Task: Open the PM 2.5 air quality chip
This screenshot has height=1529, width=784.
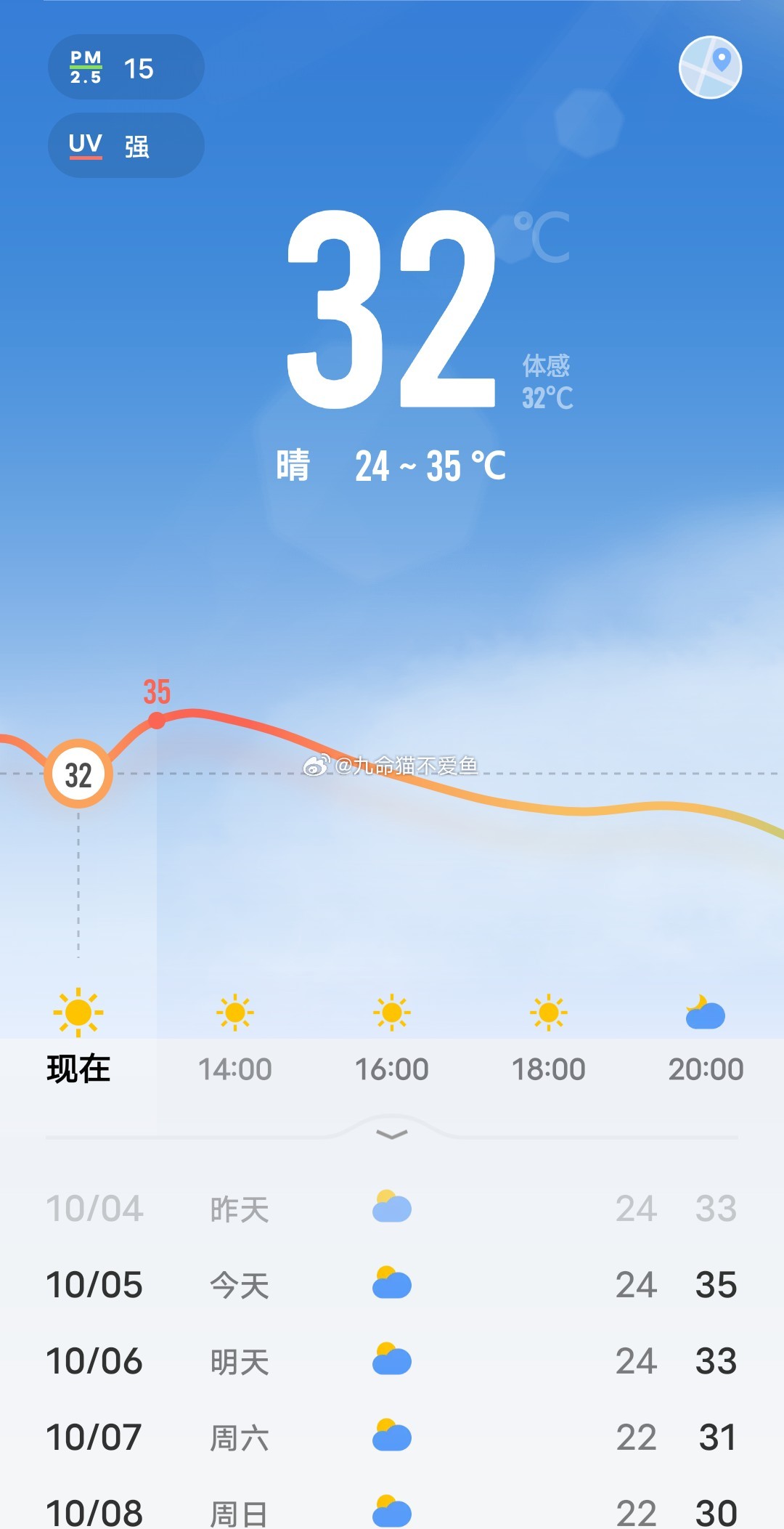Action: pyautogui.click(x=126, y=67)
